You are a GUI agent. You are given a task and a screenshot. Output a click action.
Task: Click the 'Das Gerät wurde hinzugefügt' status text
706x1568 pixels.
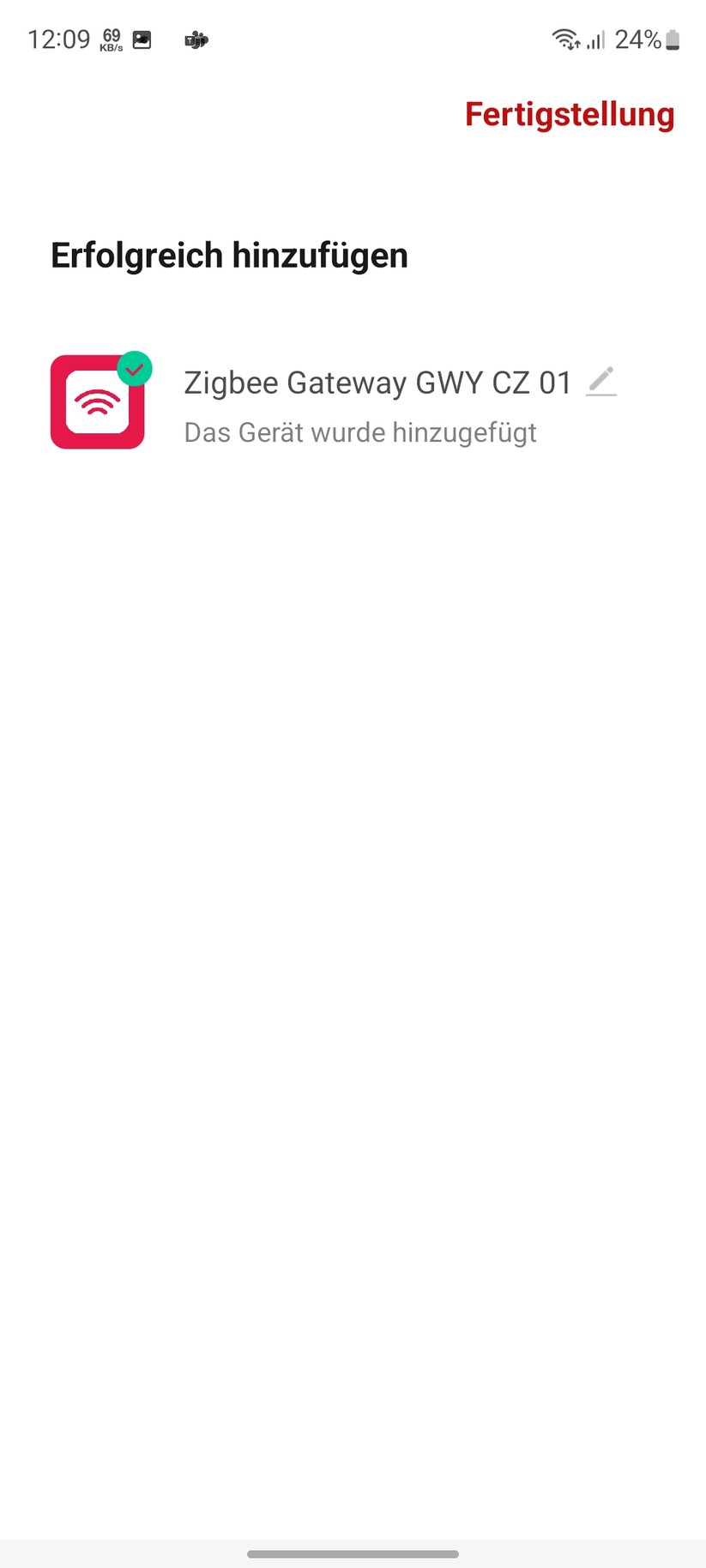point(359,431)
